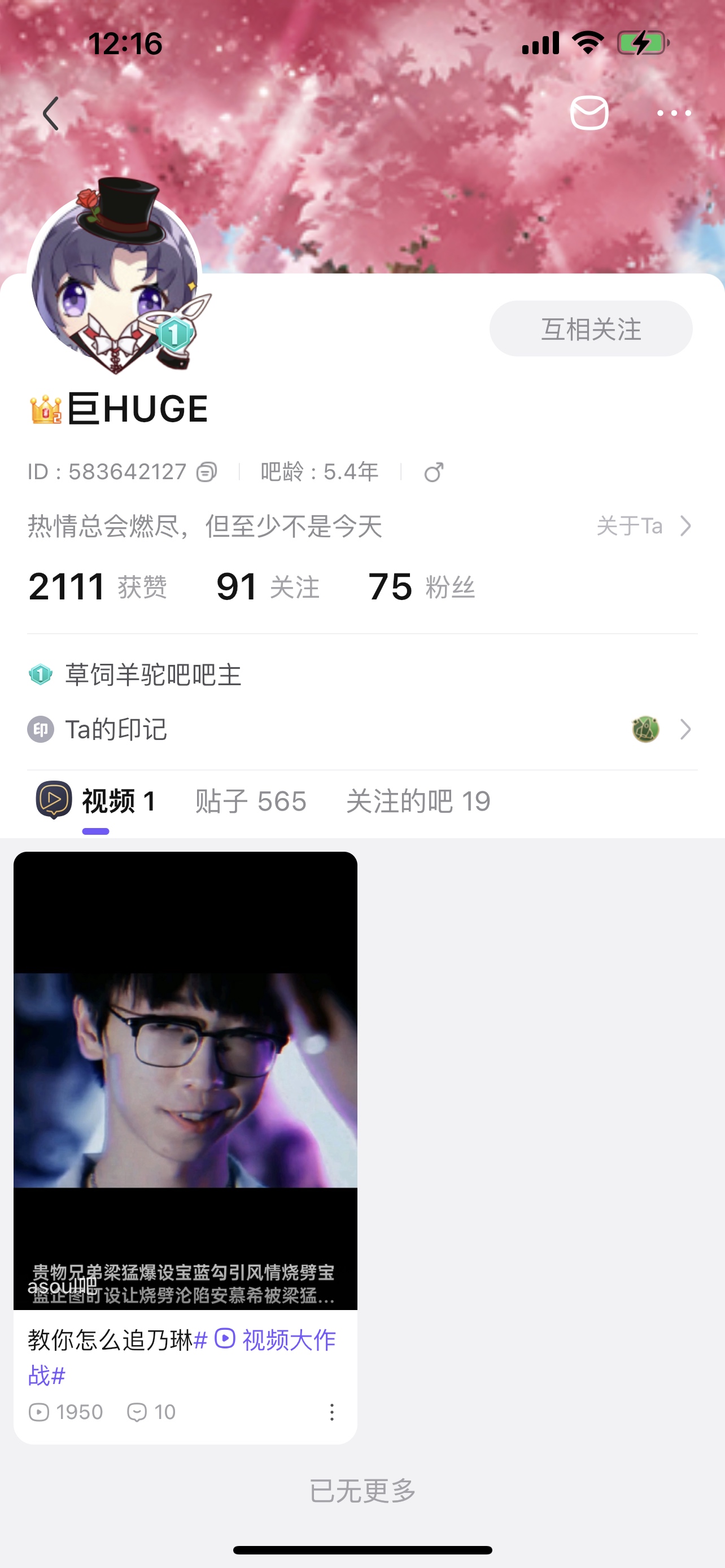Viewport: 725px width, 1568px height.
Task: Open the private message envelope icon
Action: [589, 113]
